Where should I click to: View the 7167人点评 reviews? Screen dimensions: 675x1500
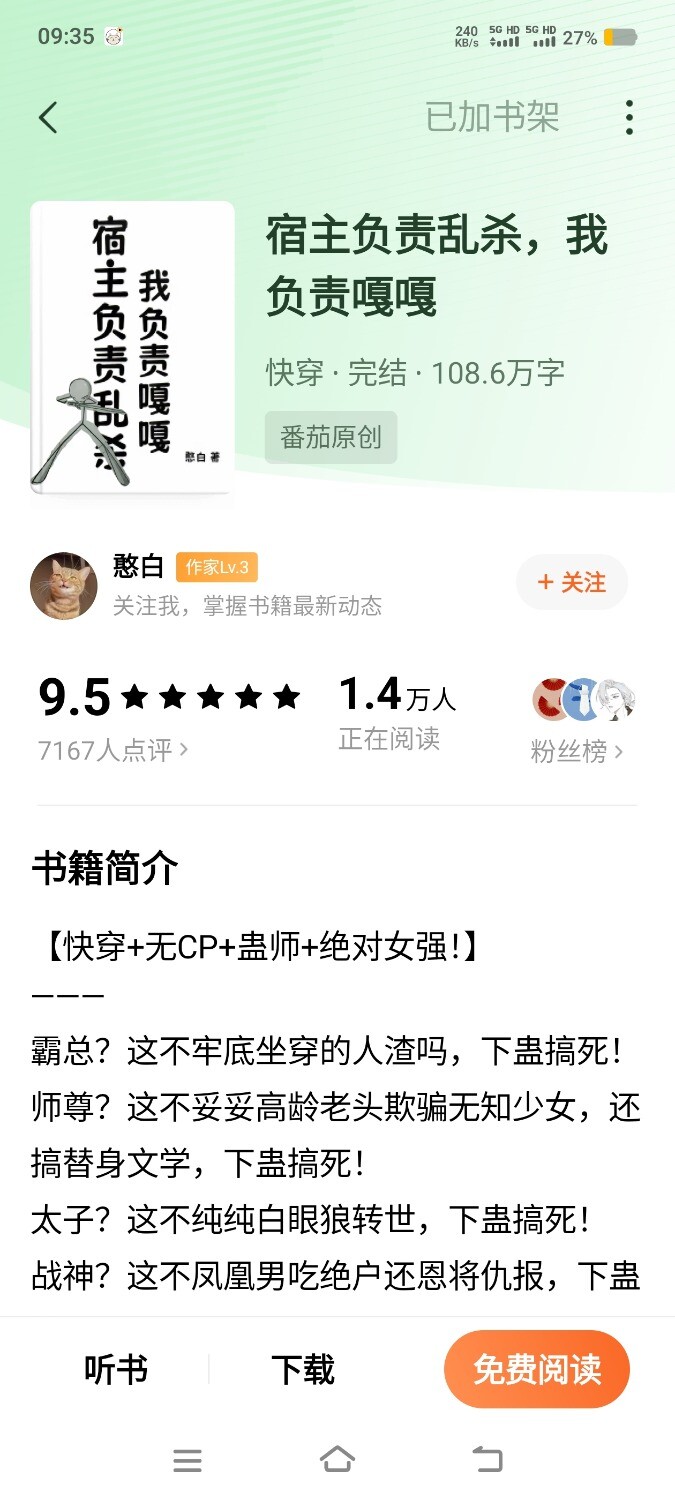pyautogui.click(x=112, y=750)
